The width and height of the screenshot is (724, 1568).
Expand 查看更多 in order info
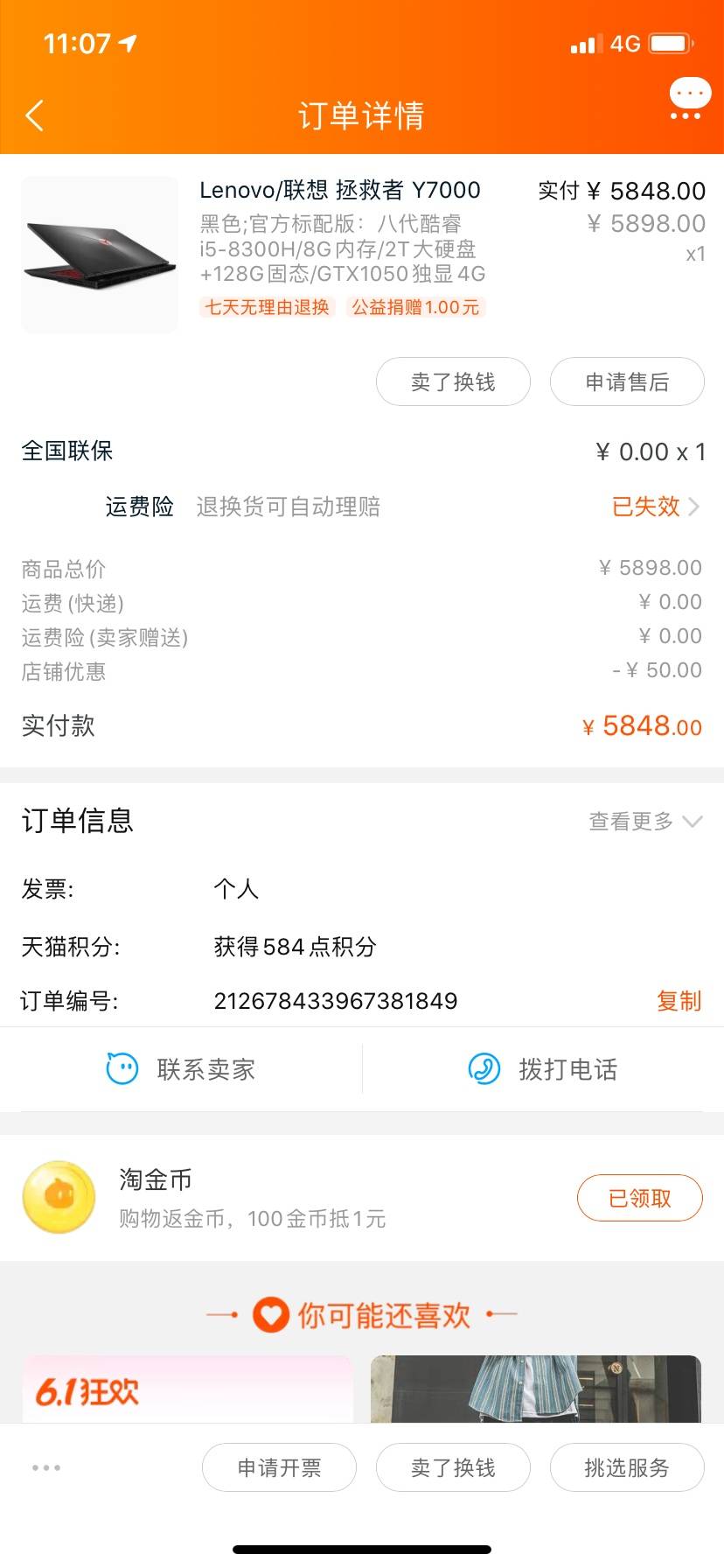pos(645,821)
